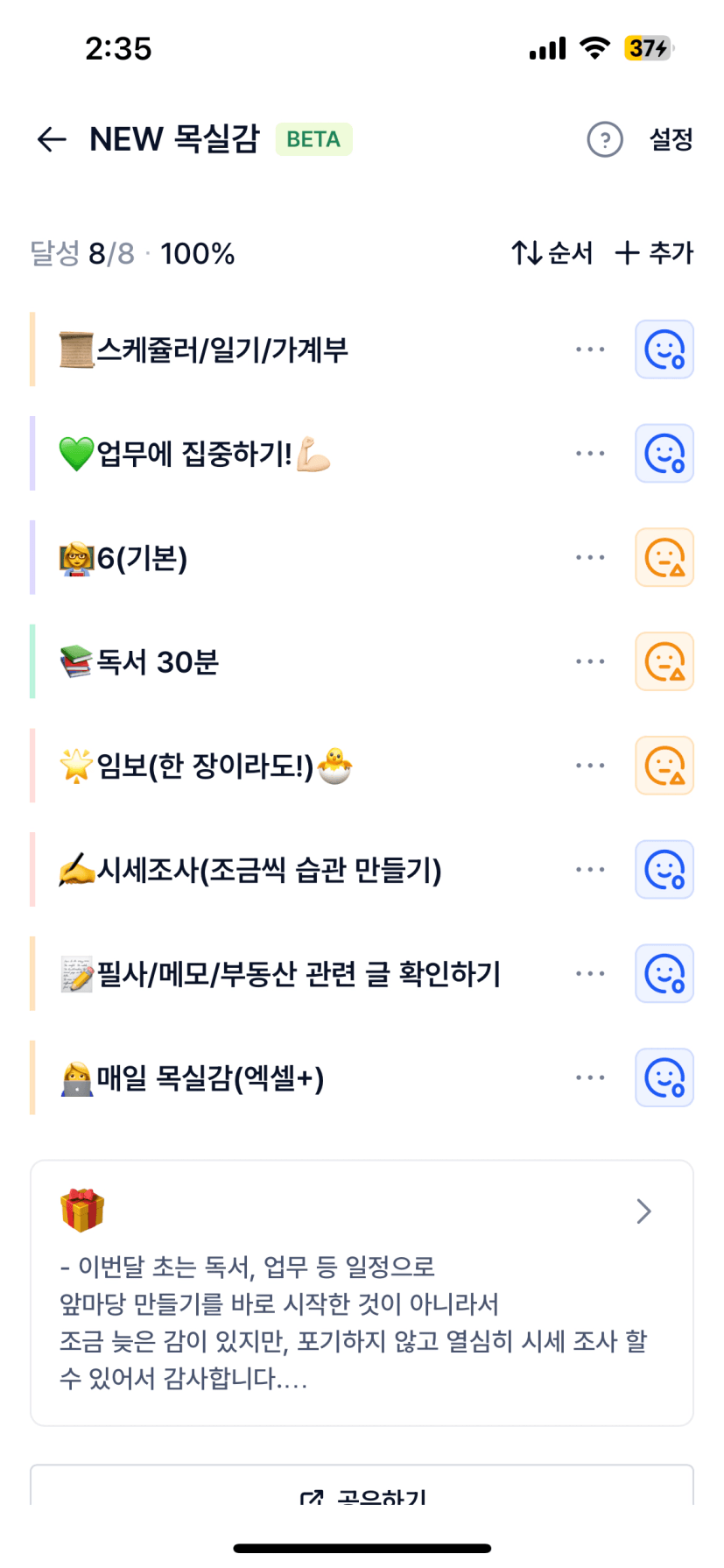Change the status face for 독서 30분
The width and height of the screenshot is (724, 1568).
tap(664, 661)
